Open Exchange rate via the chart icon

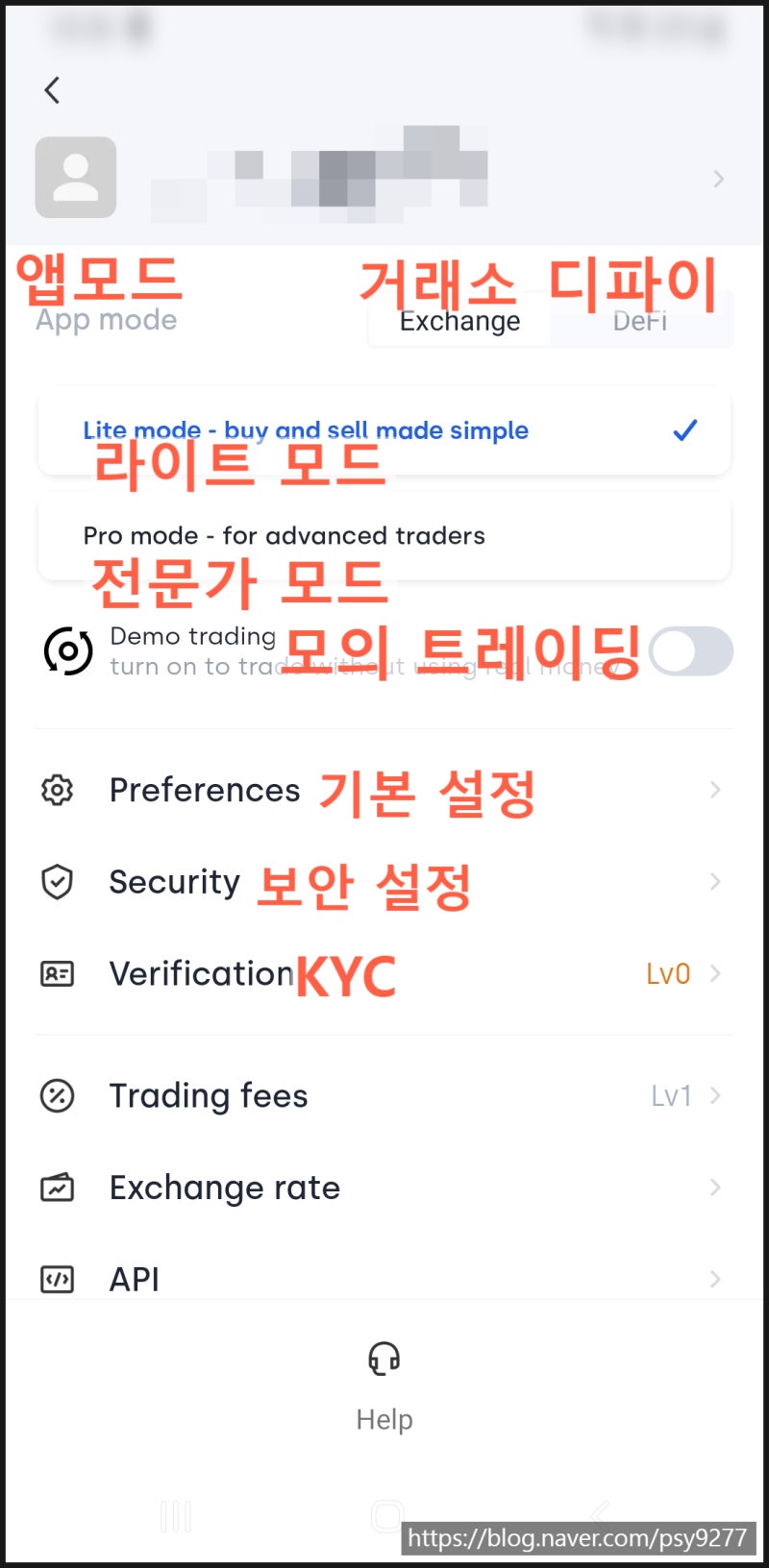58,1188
